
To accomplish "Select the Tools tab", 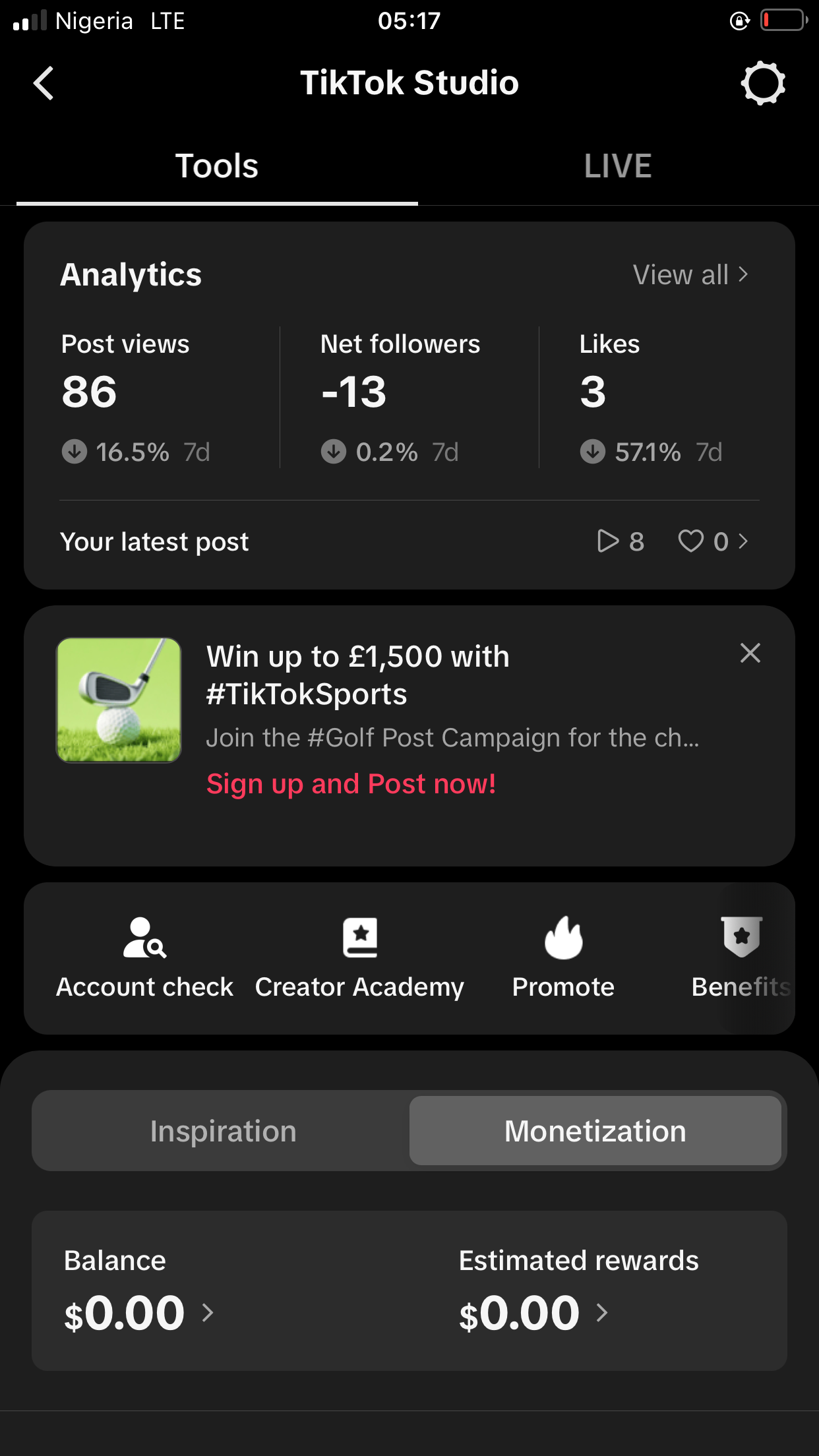I will tap(217, 166).
